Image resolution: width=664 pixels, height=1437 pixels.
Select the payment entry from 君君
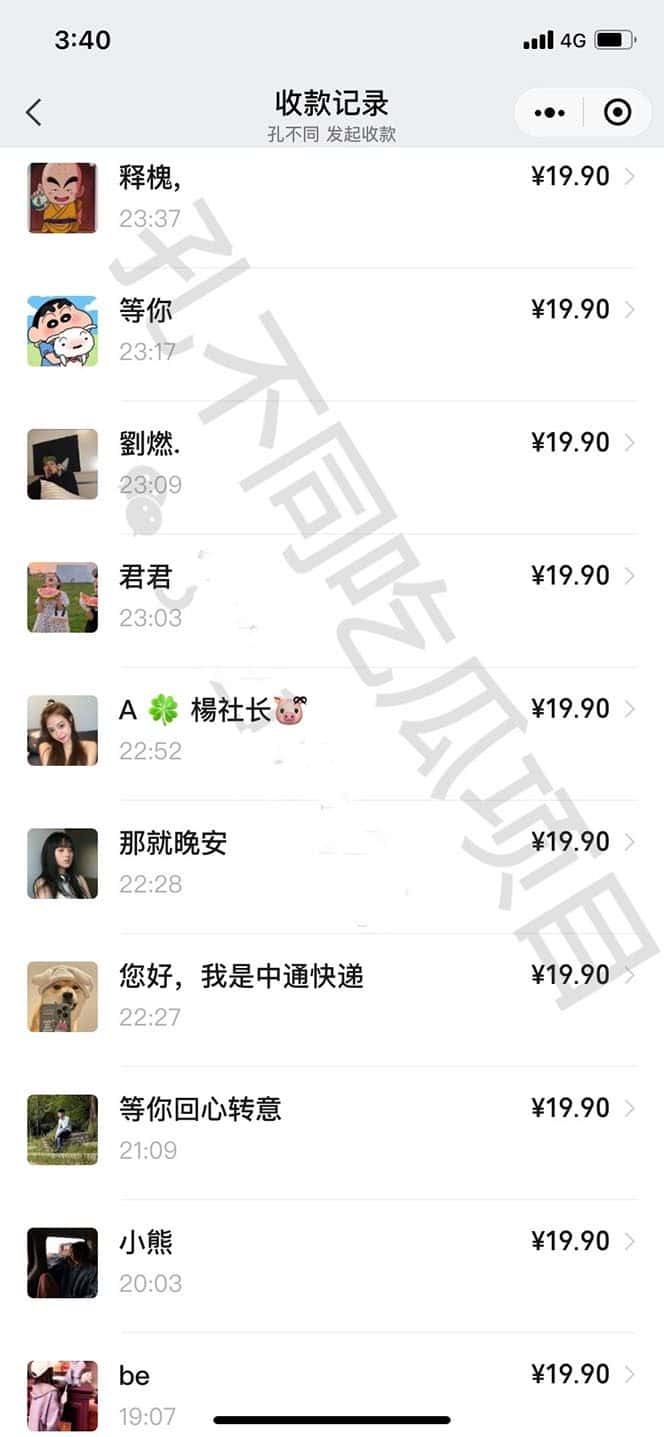[x=330, y=596]
